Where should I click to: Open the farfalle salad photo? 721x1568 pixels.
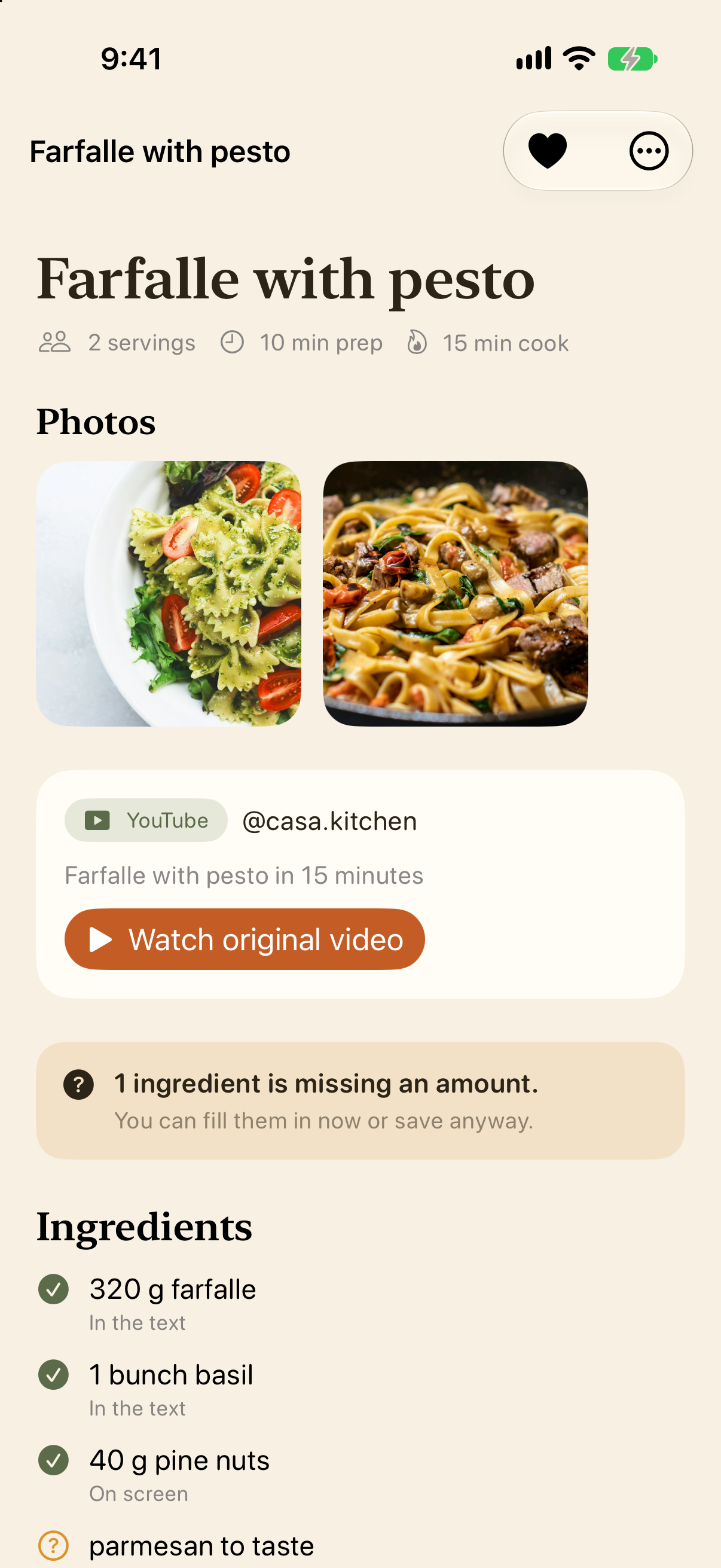[169, 593]
